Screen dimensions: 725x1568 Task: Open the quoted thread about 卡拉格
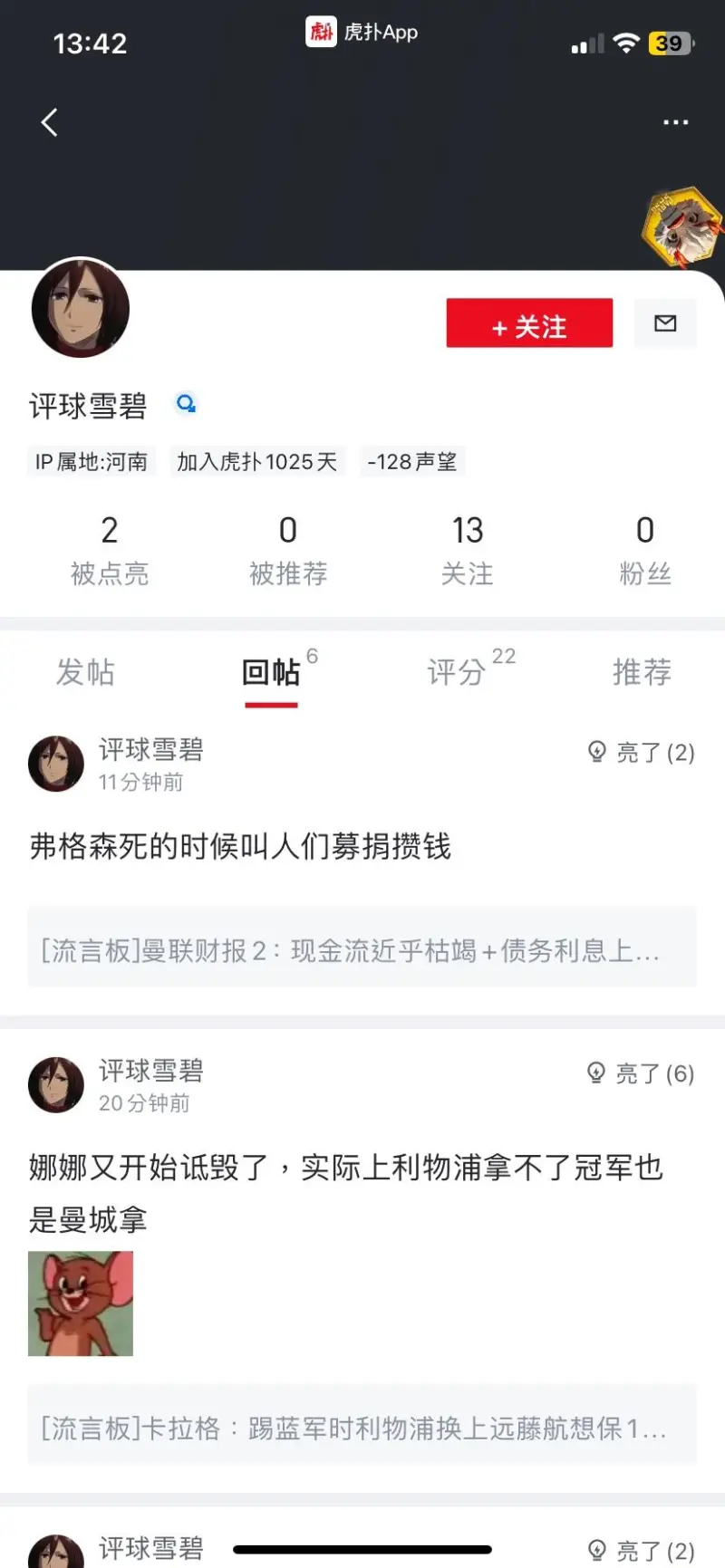coord(362,1428)
